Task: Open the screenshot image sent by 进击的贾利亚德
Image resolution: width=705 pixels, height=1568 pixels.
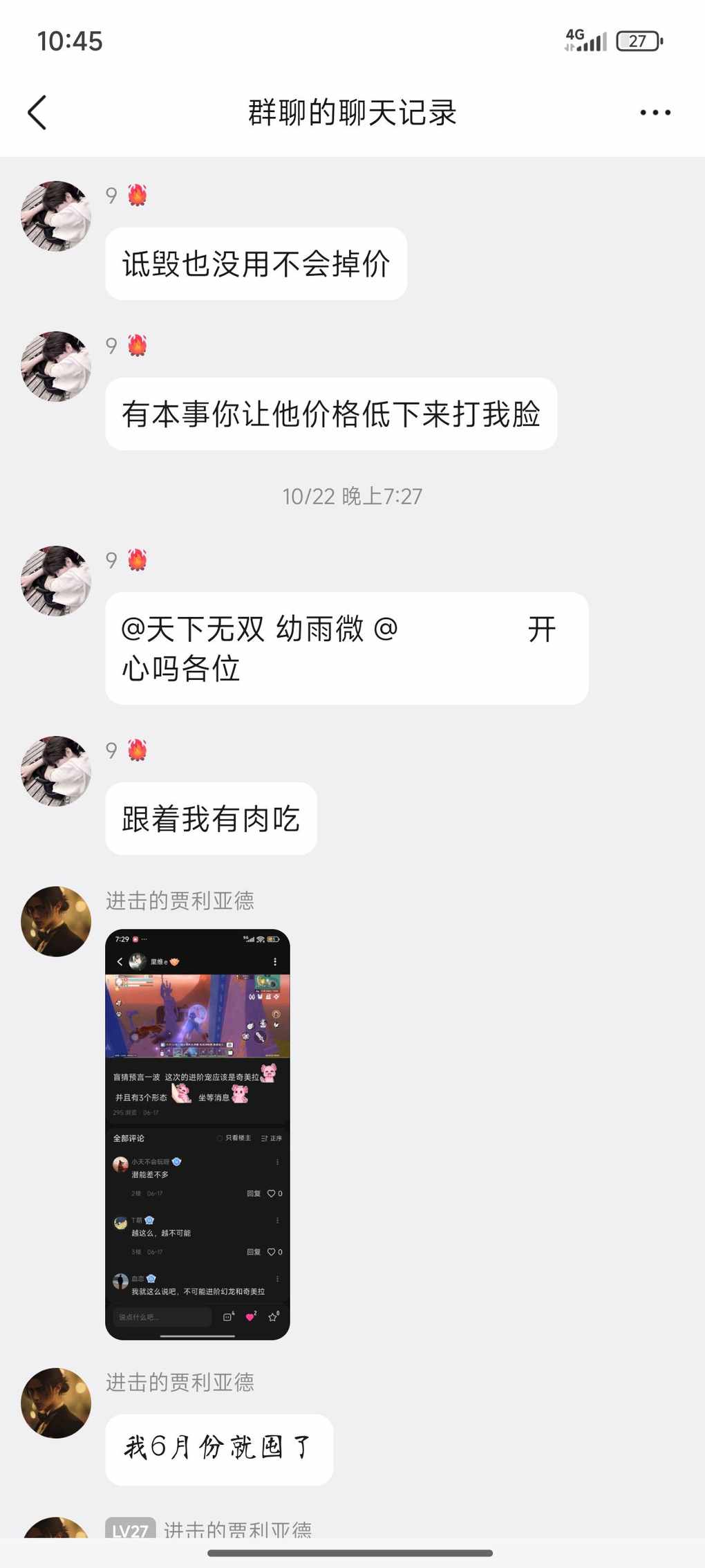Action: 198,1134
